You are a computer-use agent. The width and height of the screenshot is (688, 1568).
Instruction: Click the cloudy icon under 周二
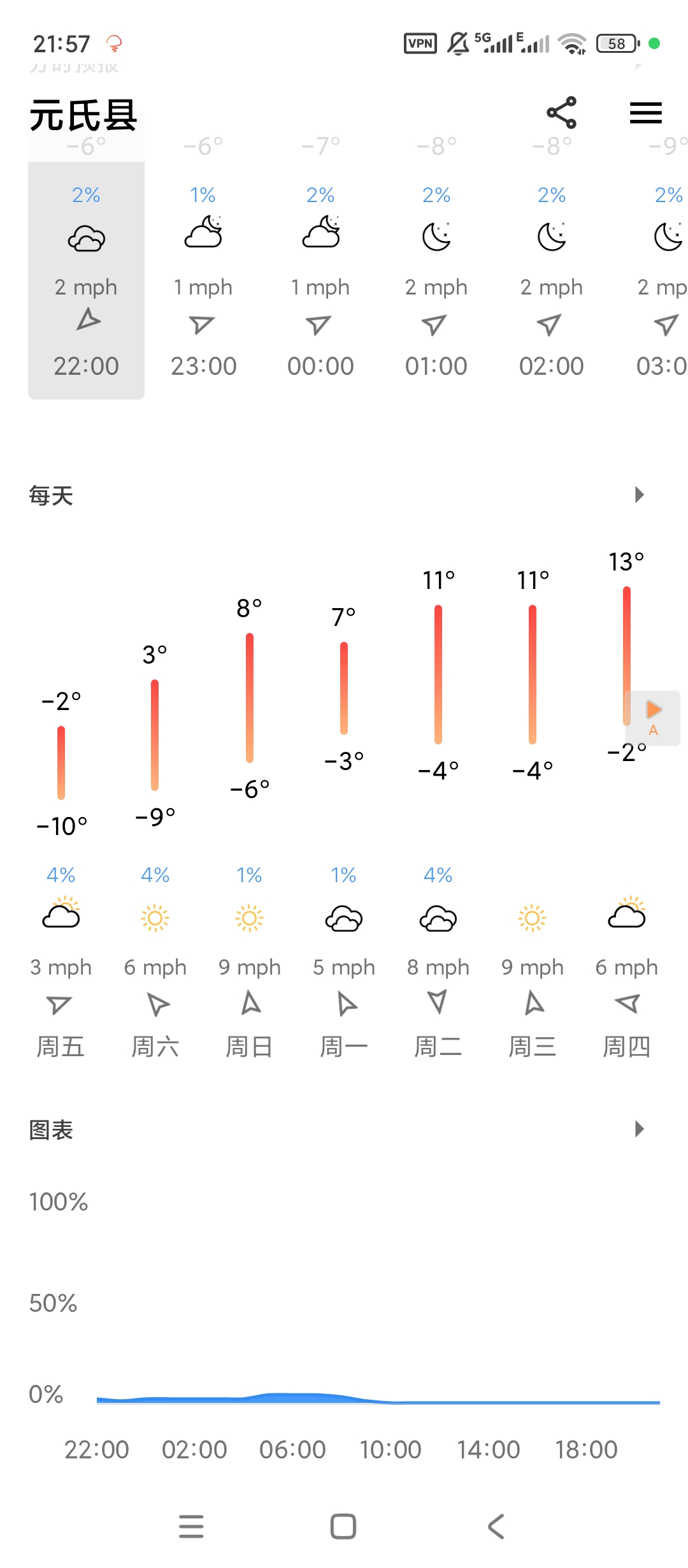coord(437,918)
